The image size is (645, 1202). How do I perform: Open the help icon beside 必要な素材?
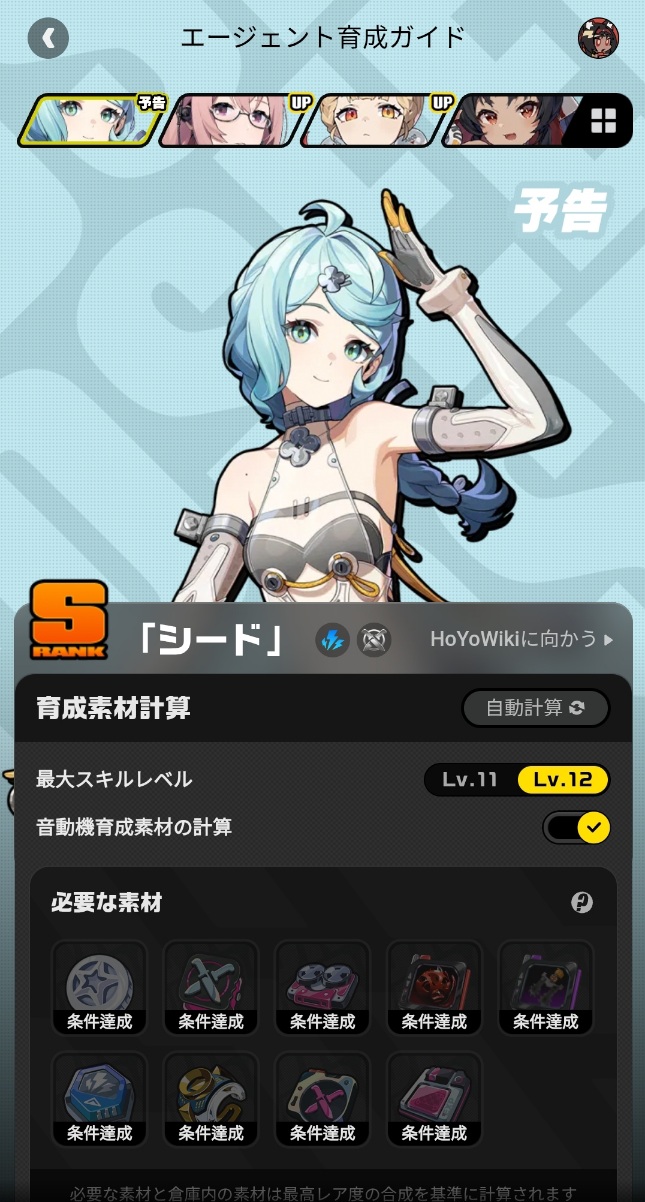[x=582, y=903]
